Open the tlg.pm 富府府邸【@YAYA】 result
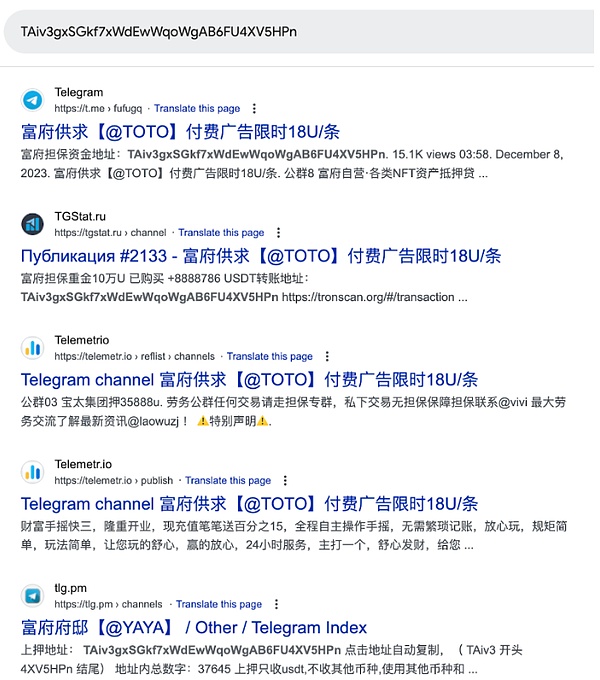 (x=194, y=628)
